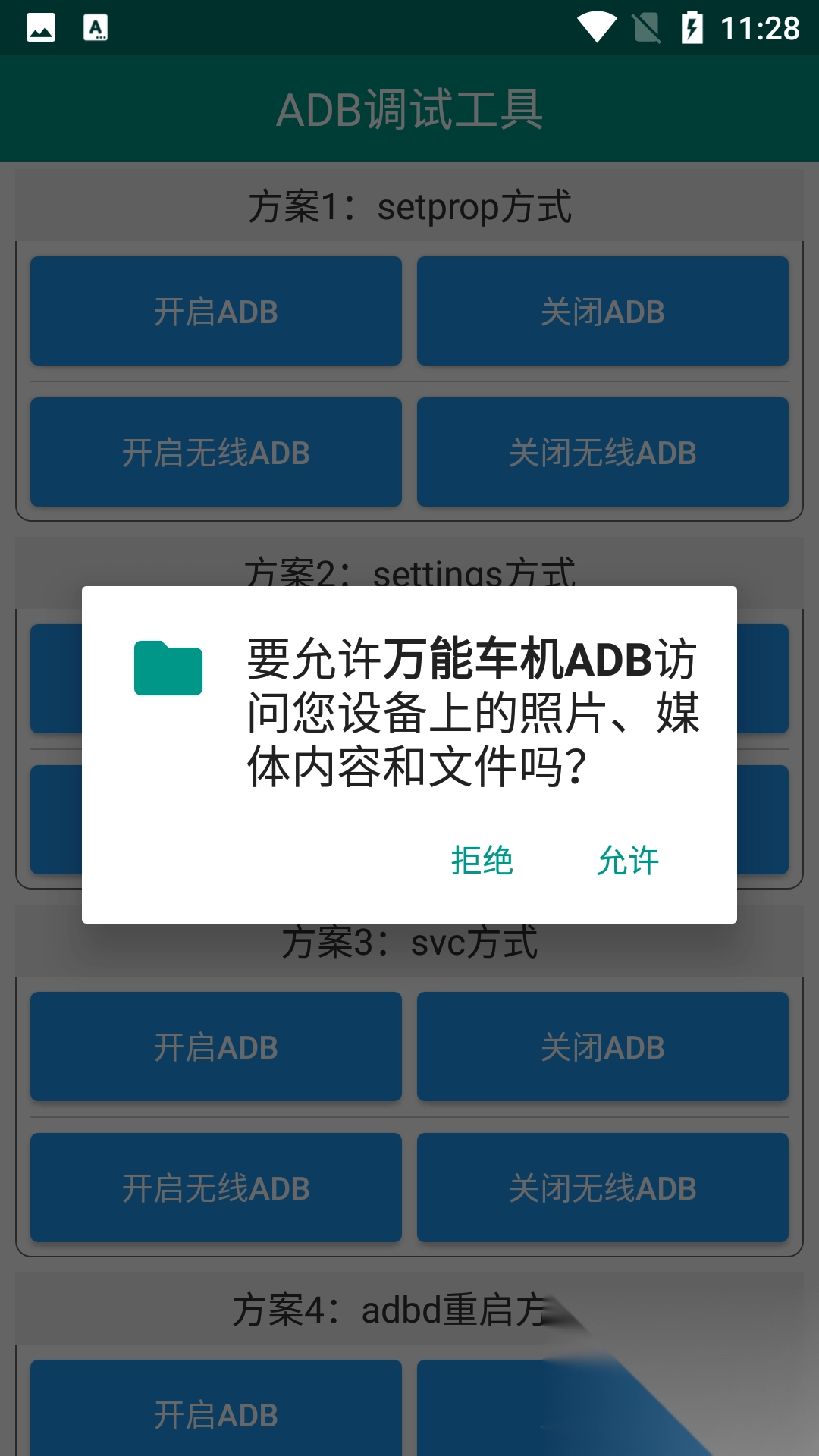Image resolution: width=819 pixels, height=1456 pixels.
Task: Tap 开启无线ADB under 方案1
Action: 215,451
